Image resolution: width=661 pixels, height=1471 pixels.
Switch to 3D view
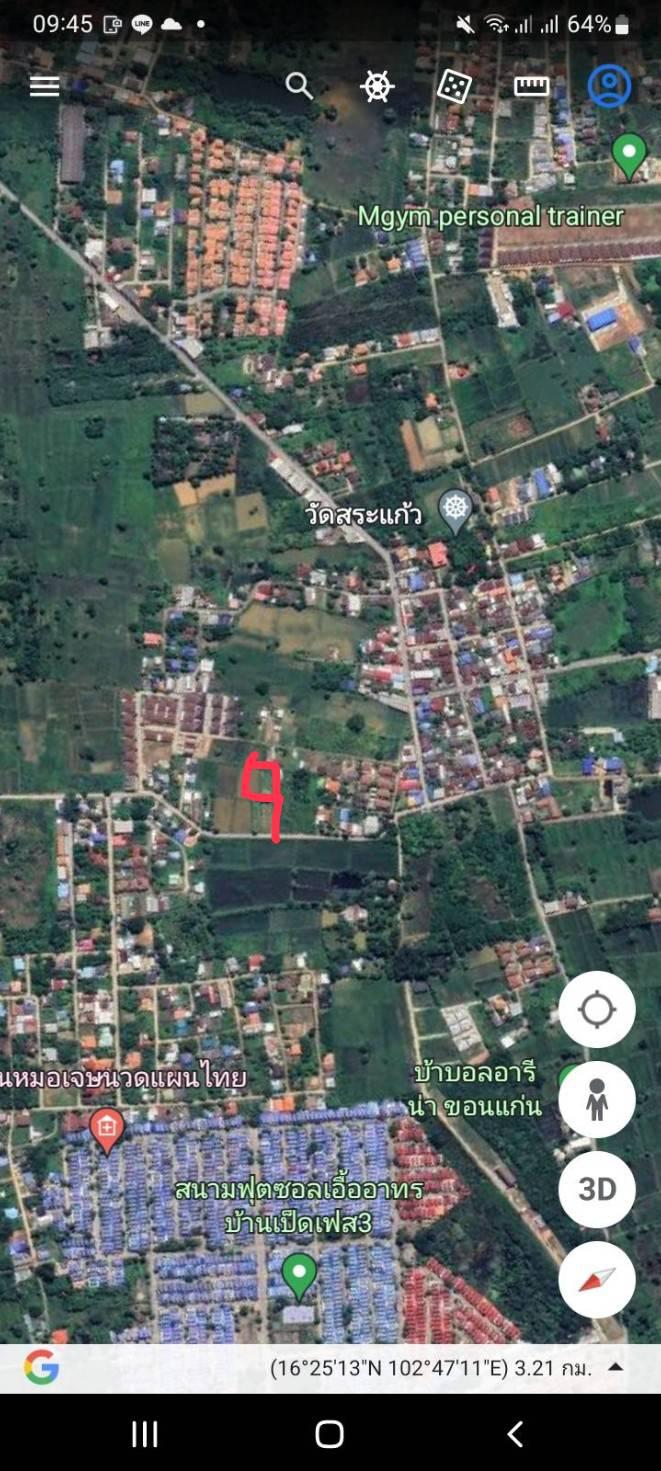point(597,1189)
